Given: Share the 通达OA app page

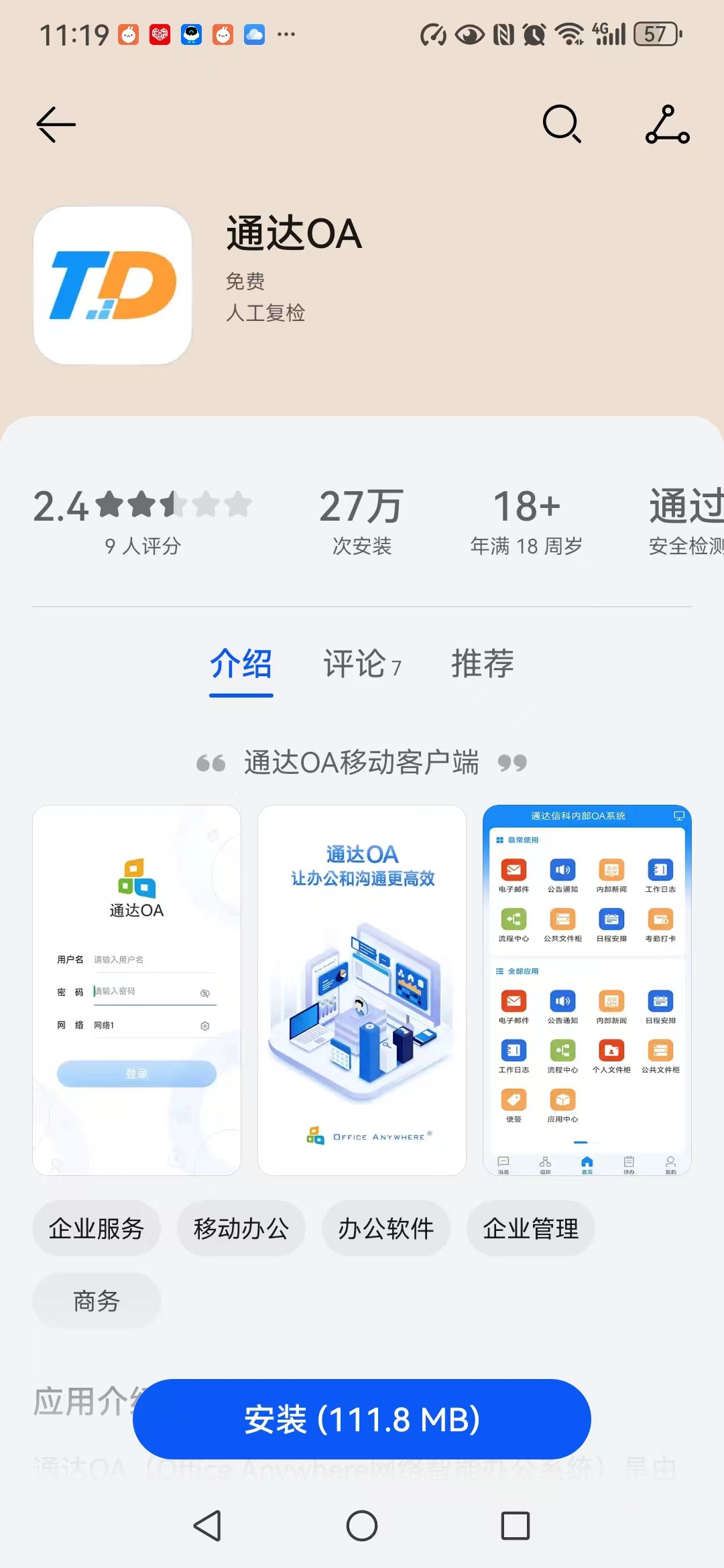Looking at the screenshot, I should tap(667, 125).
